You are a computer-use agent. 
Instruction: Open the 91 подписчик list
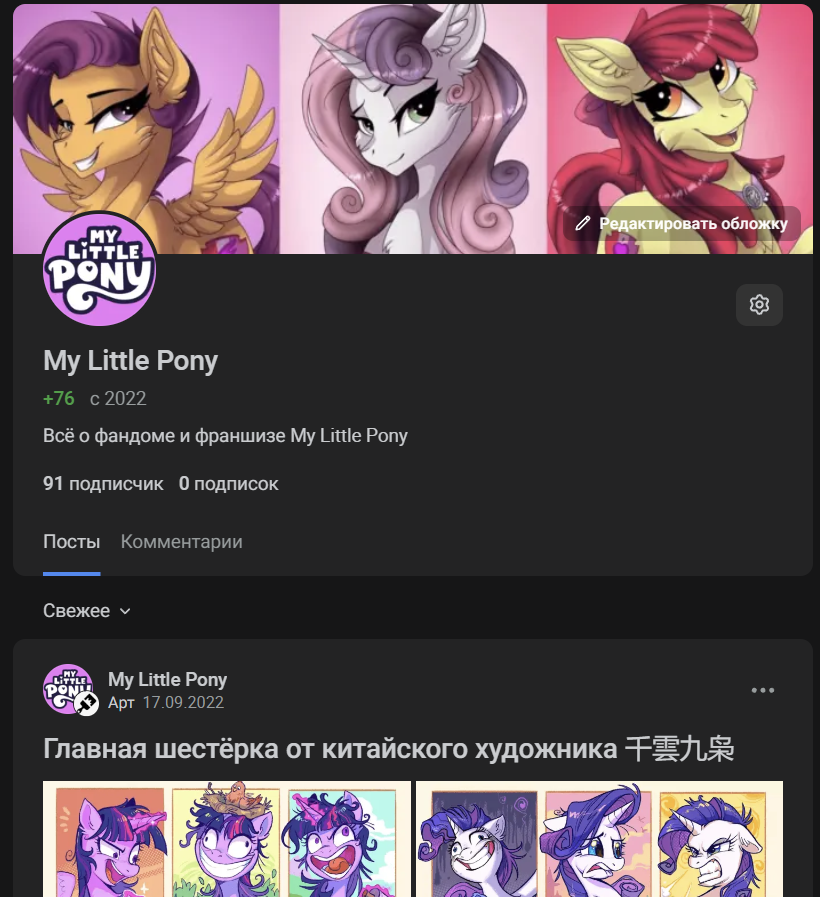pyautogui.click(x=103, y=483)
